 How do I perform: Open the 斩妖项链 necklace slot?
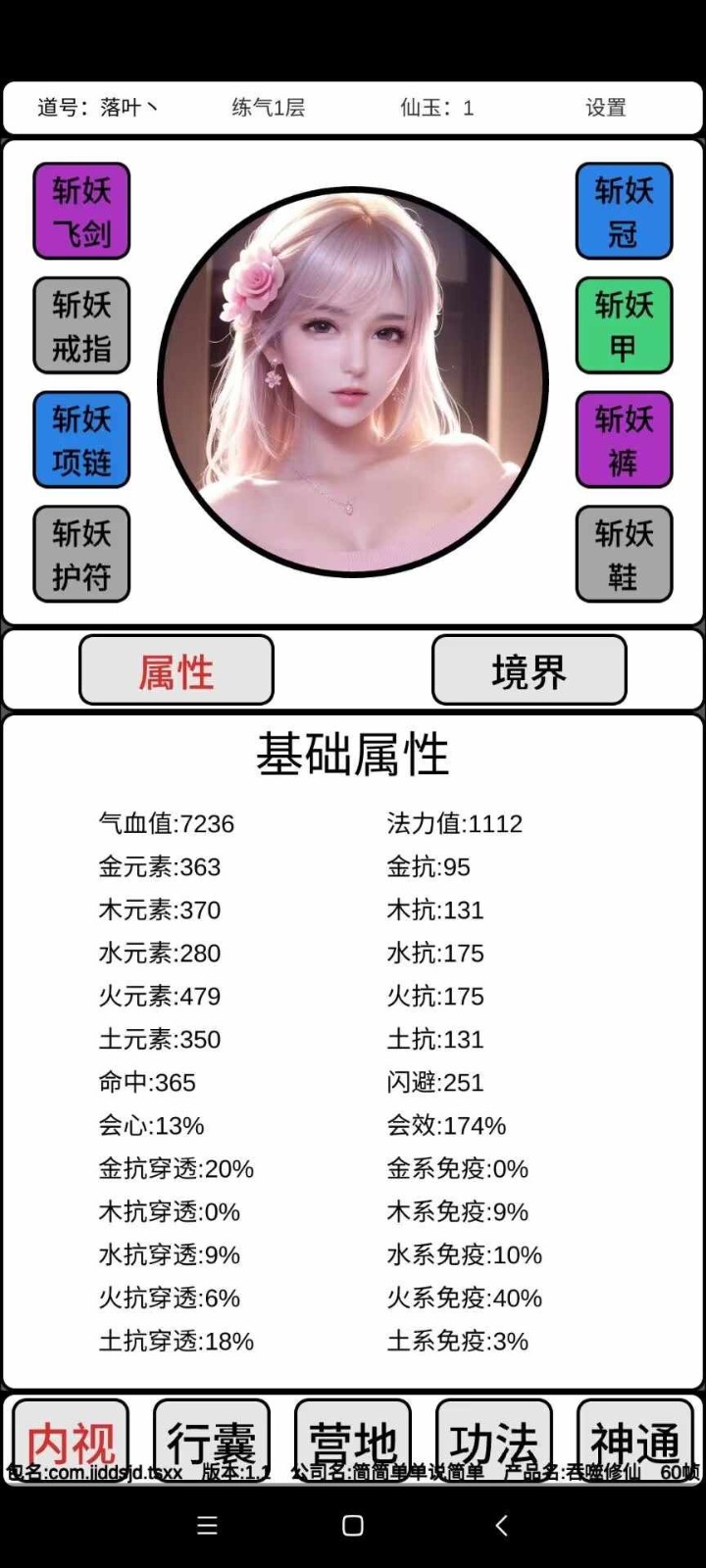[81, 440]
